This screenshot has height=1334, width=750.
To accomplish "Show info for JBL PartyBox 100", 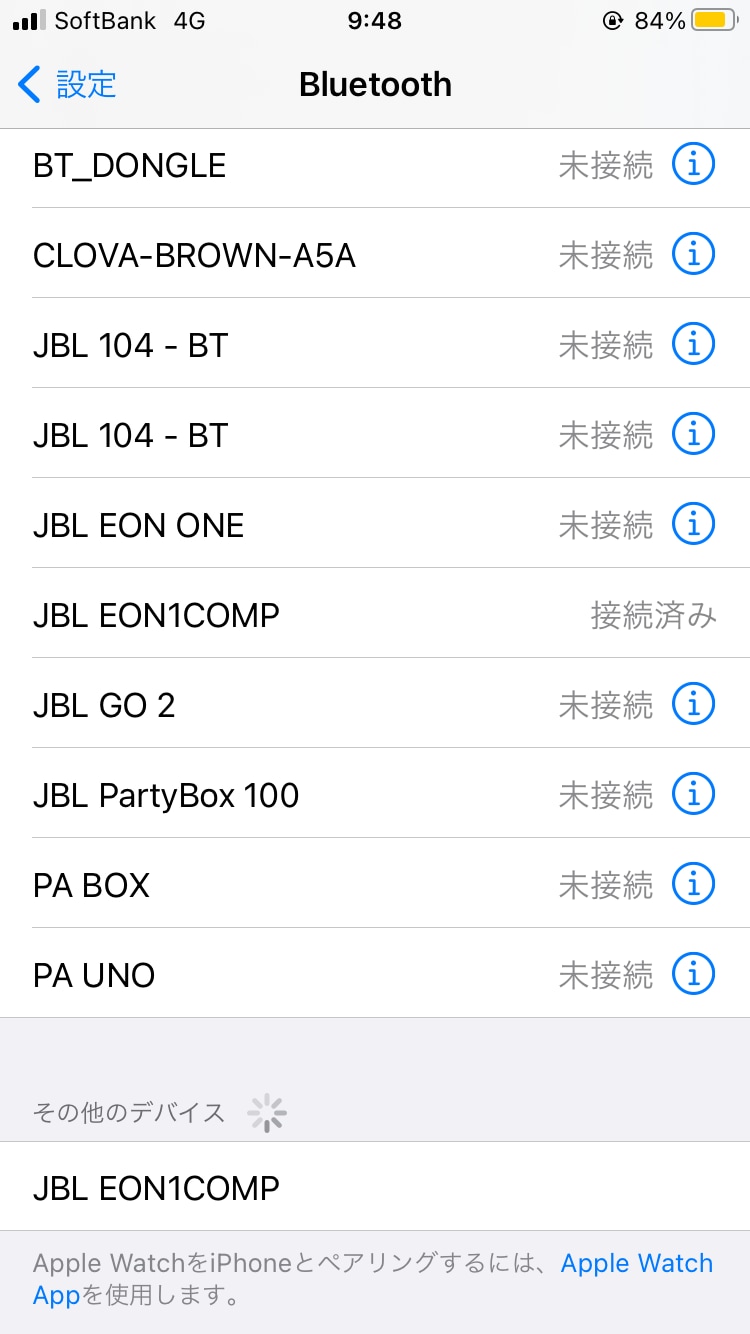I will [x=693, y=794].
